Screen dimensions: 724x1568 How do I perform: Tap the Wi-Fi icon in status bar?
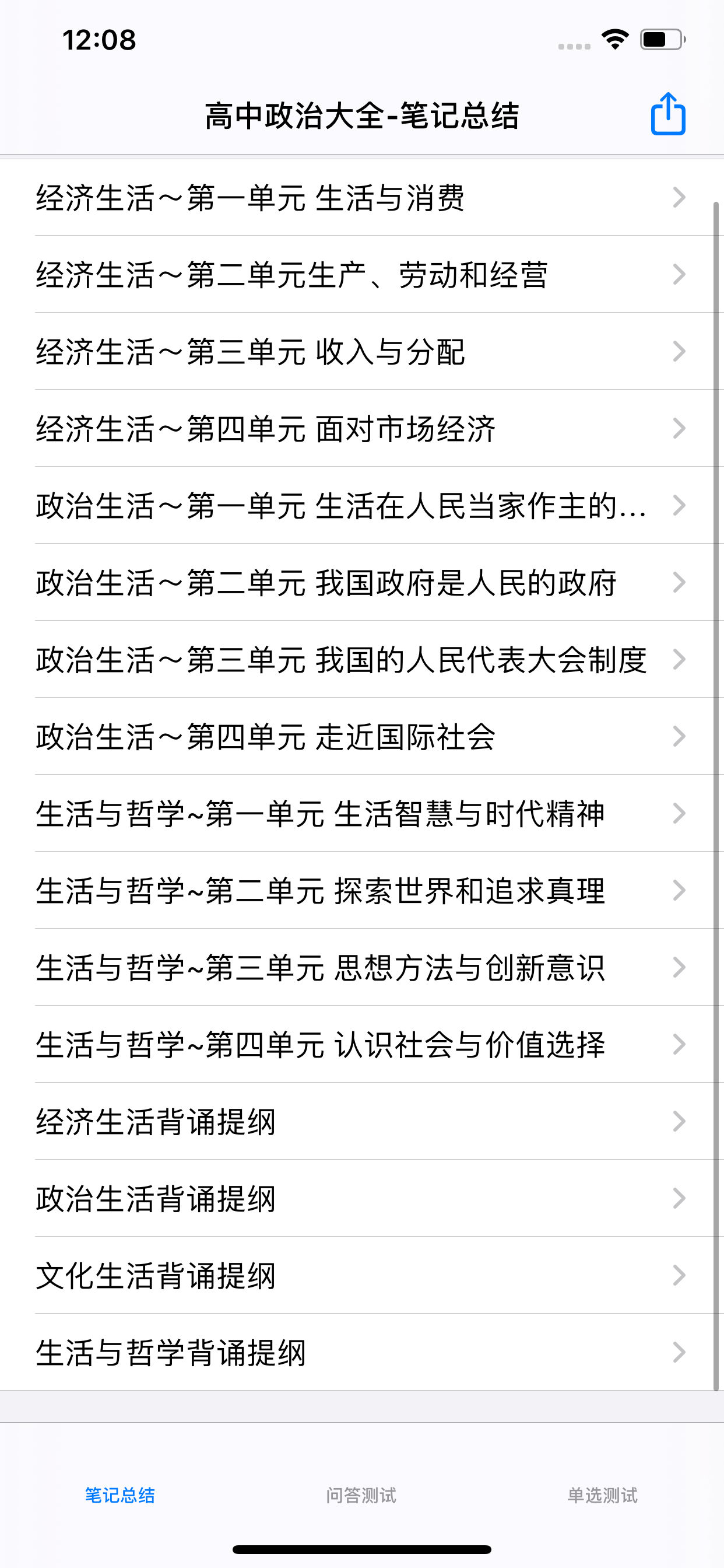click(x=614, y=38)
